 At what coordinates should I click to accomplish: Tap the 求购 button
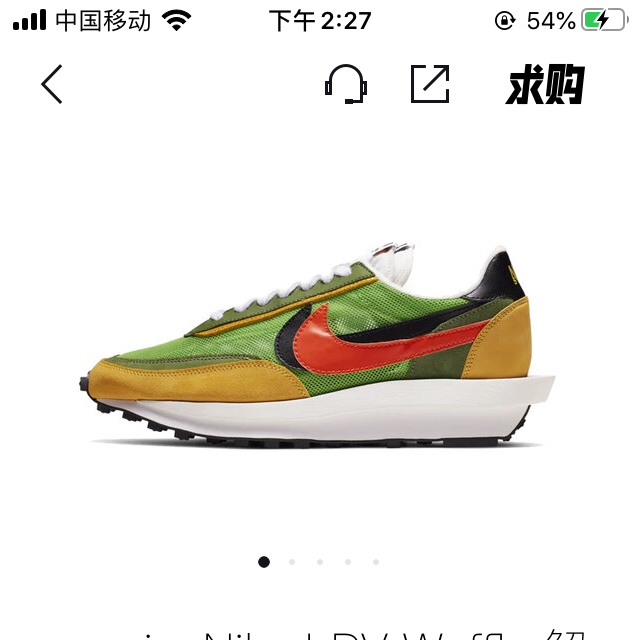545,85
